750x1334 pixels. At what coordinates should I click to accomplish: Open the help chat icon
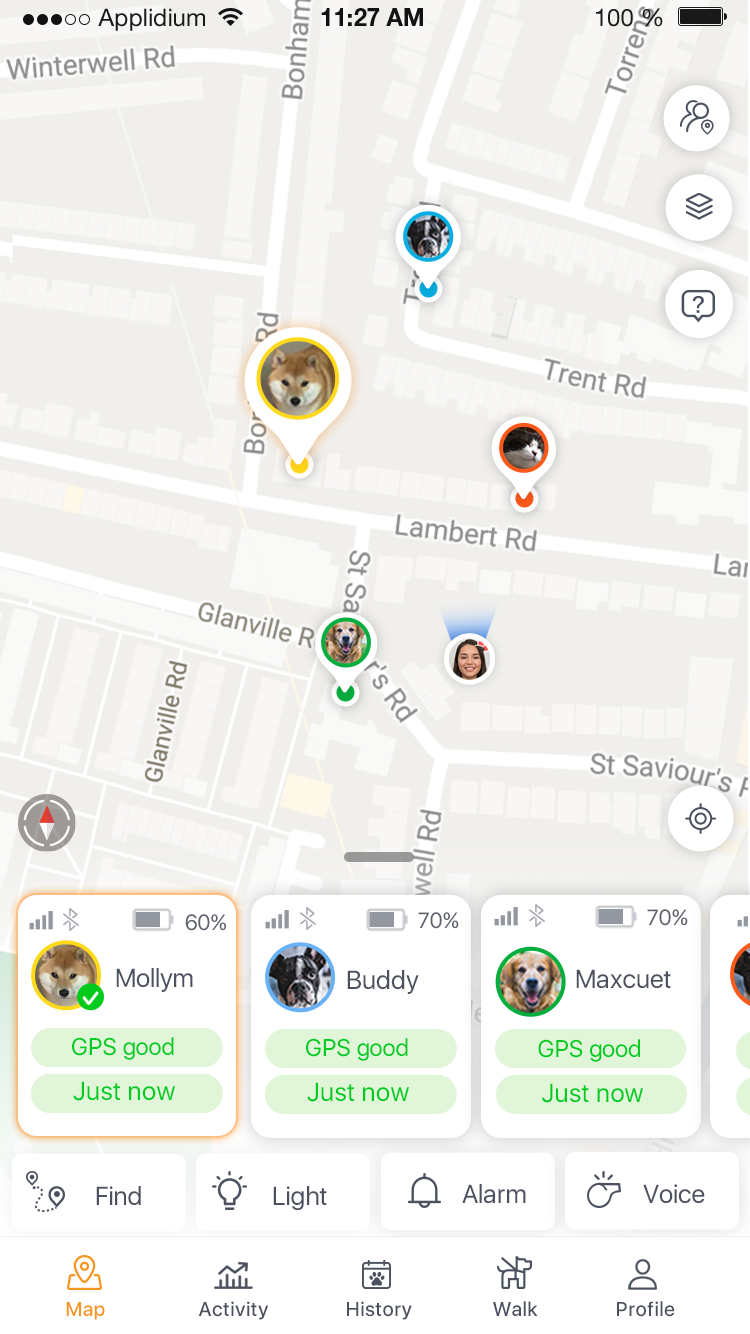698,304
